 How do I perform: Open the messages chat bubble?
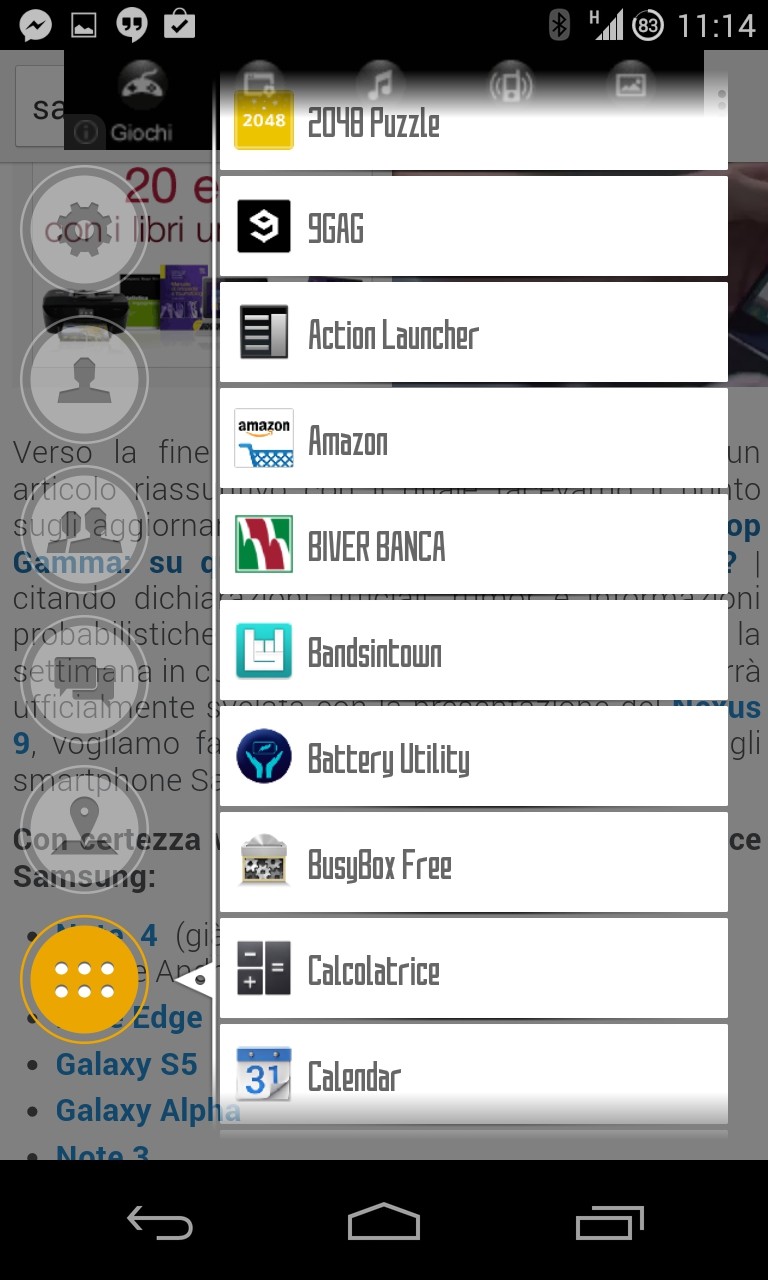(84, 680)
